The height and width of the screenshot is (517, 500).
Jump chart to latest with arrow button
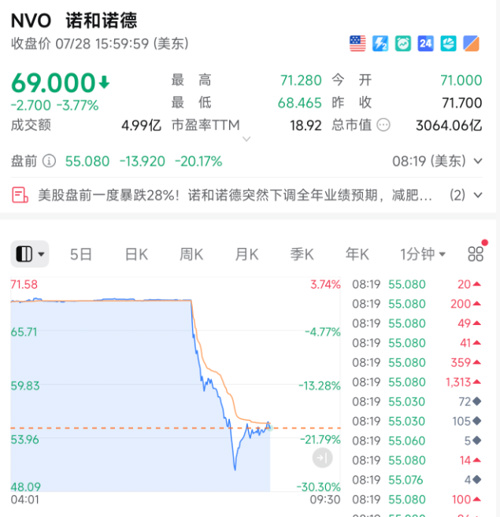click(x=322, y=458)
